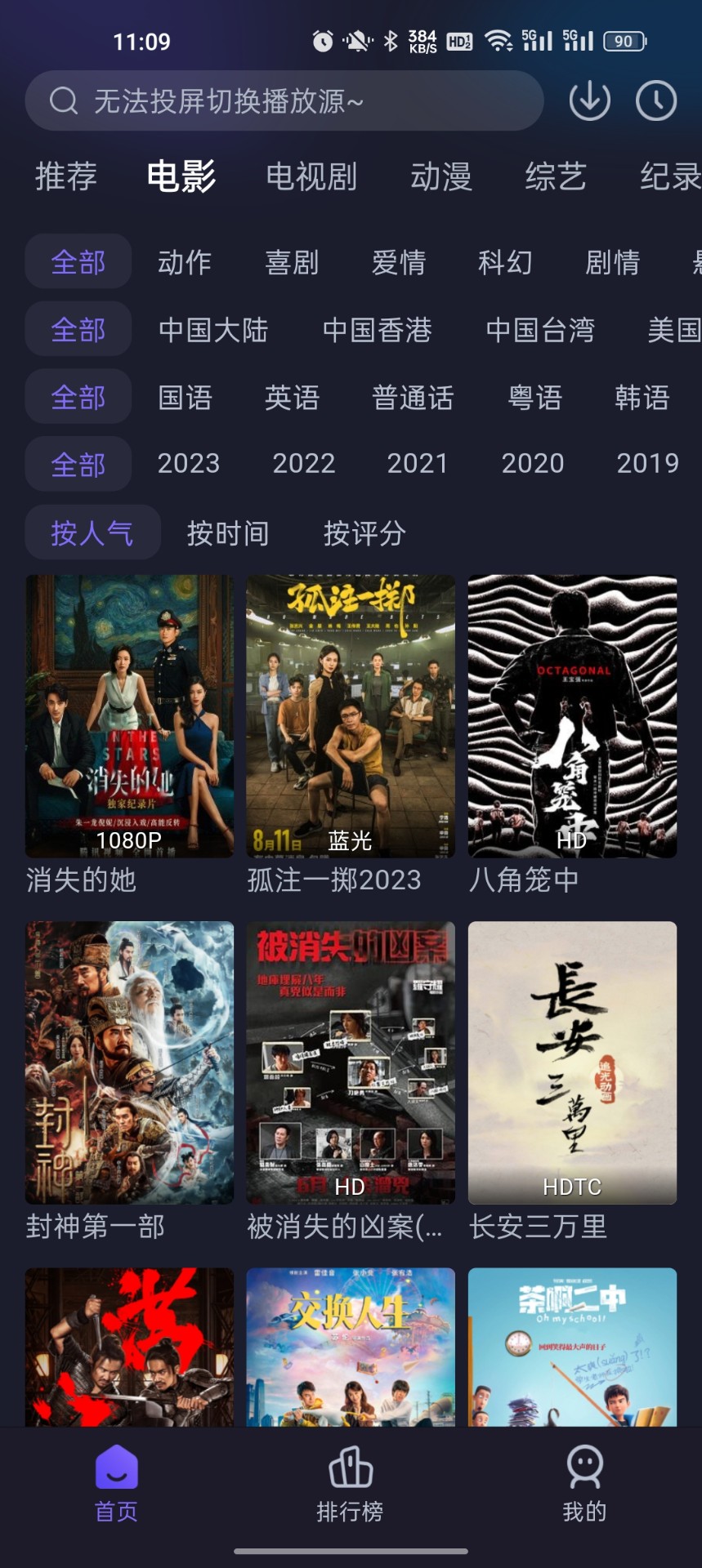This screenshot has width=702, height=1568.
Task: Switch to the 动漫 tab
Action: click(x=442, y=176)
